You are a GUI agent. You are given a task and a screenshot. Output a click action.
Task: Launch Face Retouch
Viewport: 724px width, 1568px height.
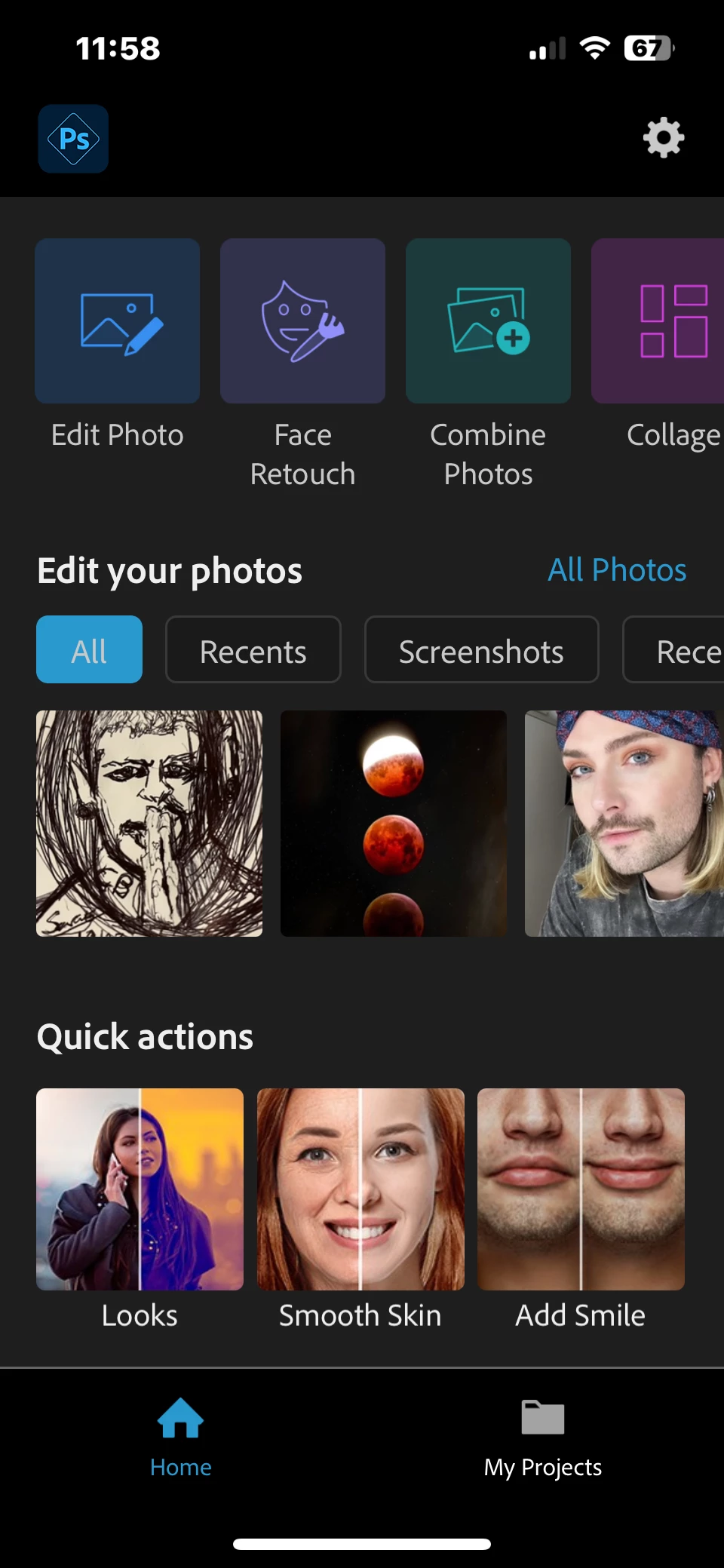(x=302, y=321)
